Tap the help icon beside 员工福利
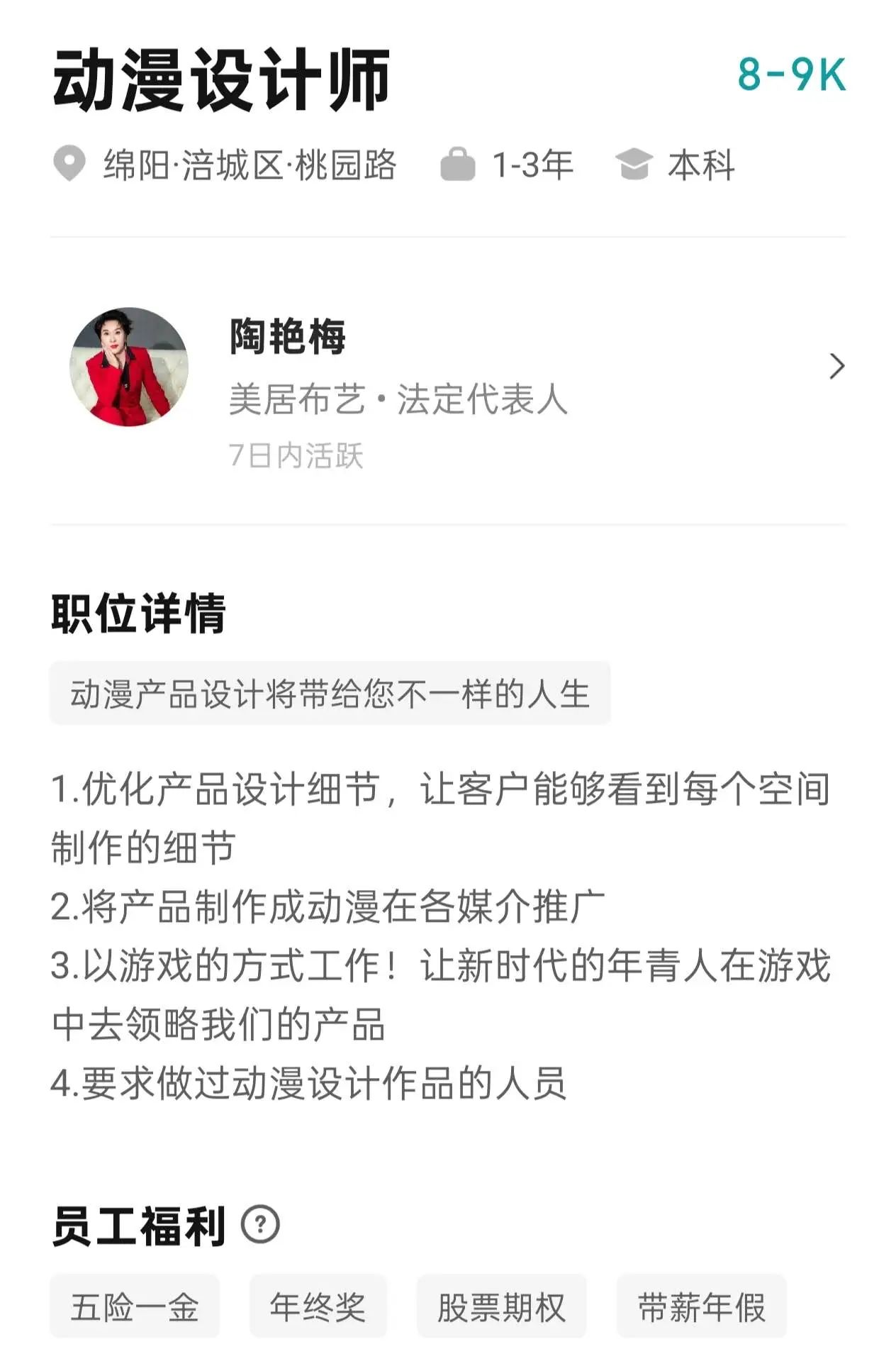This screenshot has height=1366, width=896. pyautogui.click(x=260, y=1225)
